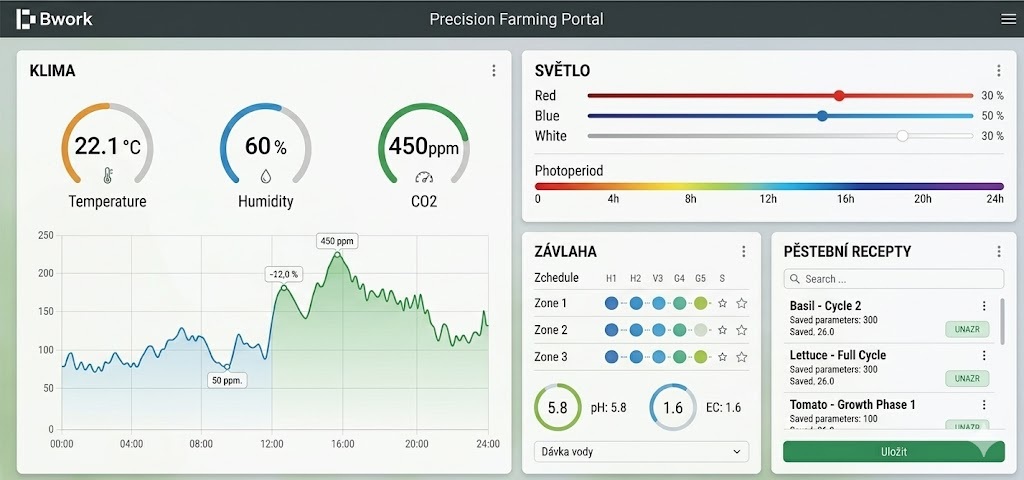Screen dimensions: 1024x480
Task: Tap UNAZR on Lettuce - Full Cycle
Action: pyautogui.click(x=967, y=378)
